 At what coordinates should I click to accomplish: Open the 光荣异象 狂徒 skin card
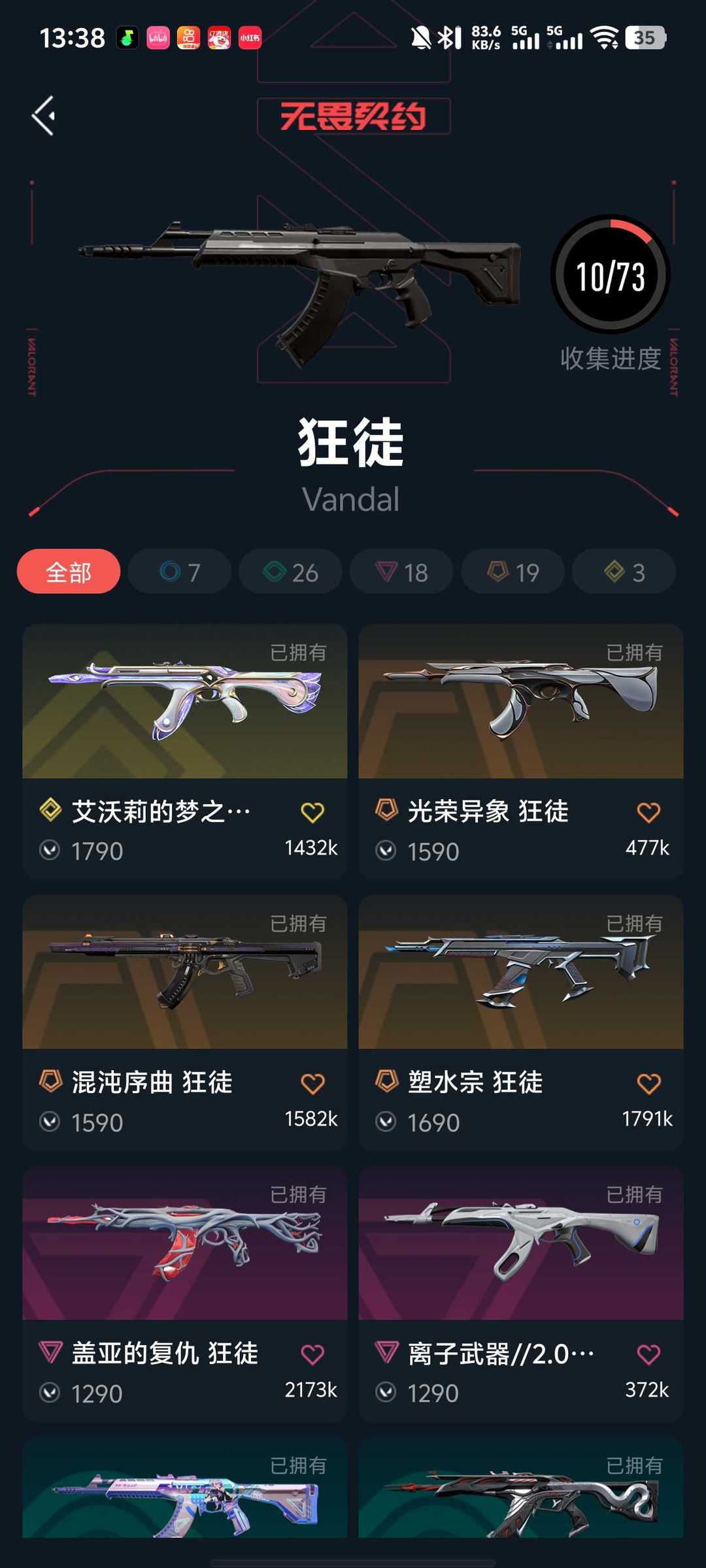pyautogui.click(x=521, y=751)
